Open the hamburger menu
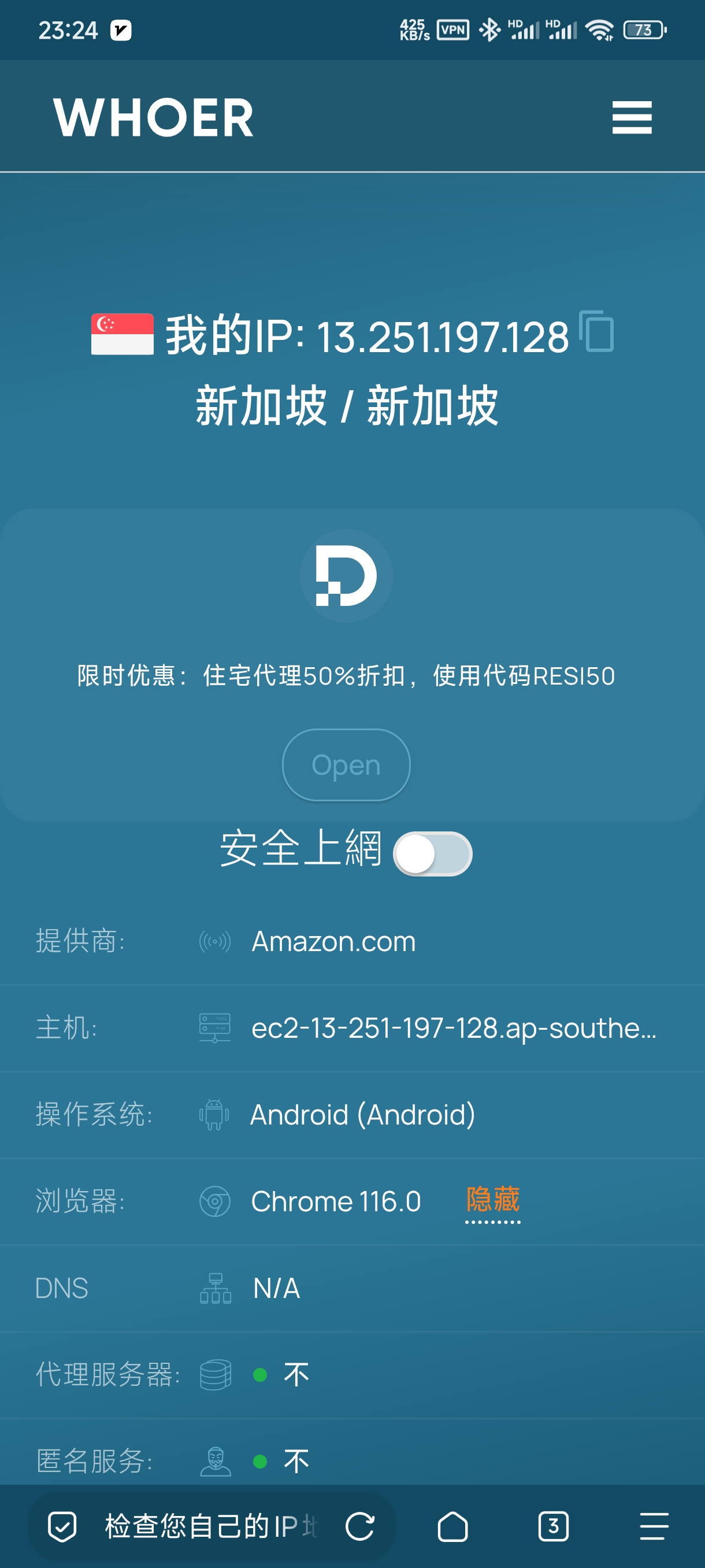Image resolution: width=705 pixels, height=1568 pixels. pyautogui.click(x=632, y=117)
